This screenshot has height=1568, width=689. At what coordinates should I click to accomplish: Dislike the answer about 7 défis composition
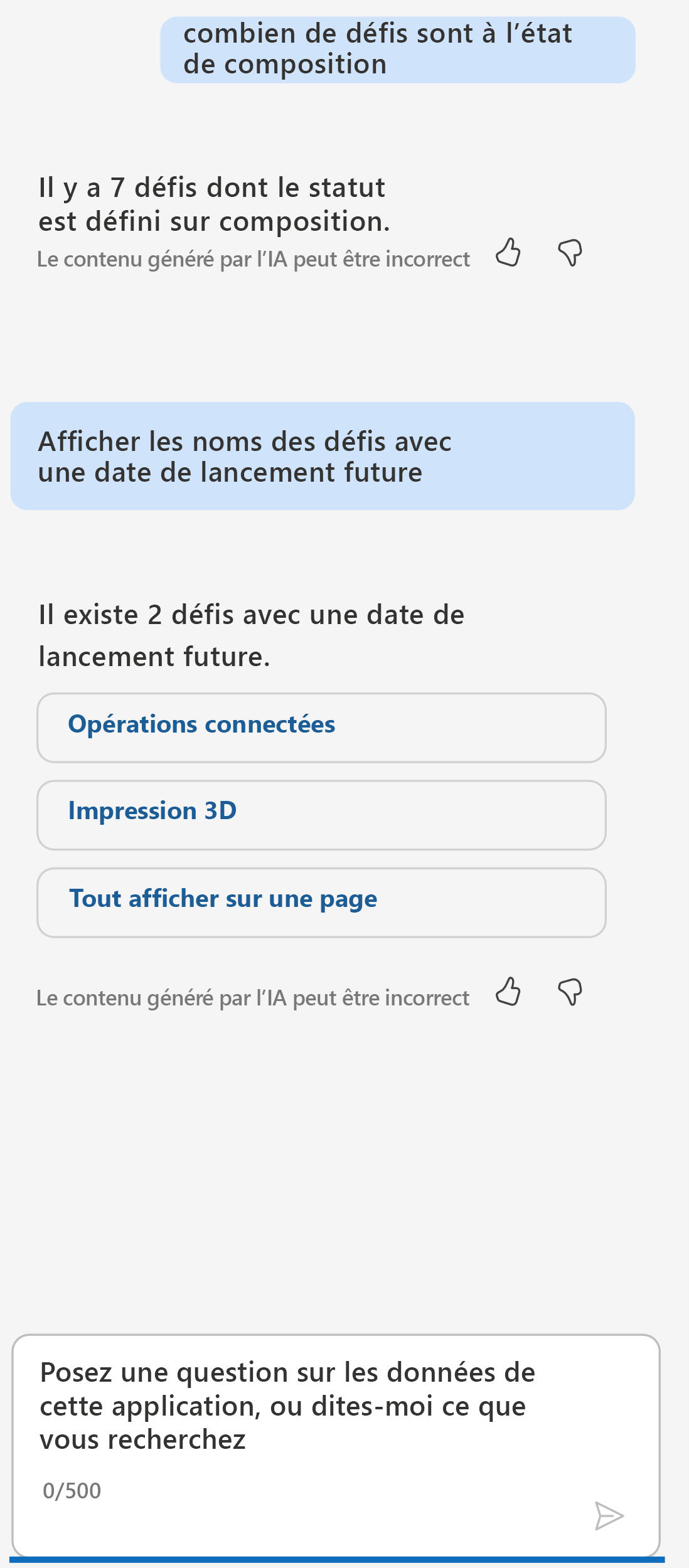[570, 253]
